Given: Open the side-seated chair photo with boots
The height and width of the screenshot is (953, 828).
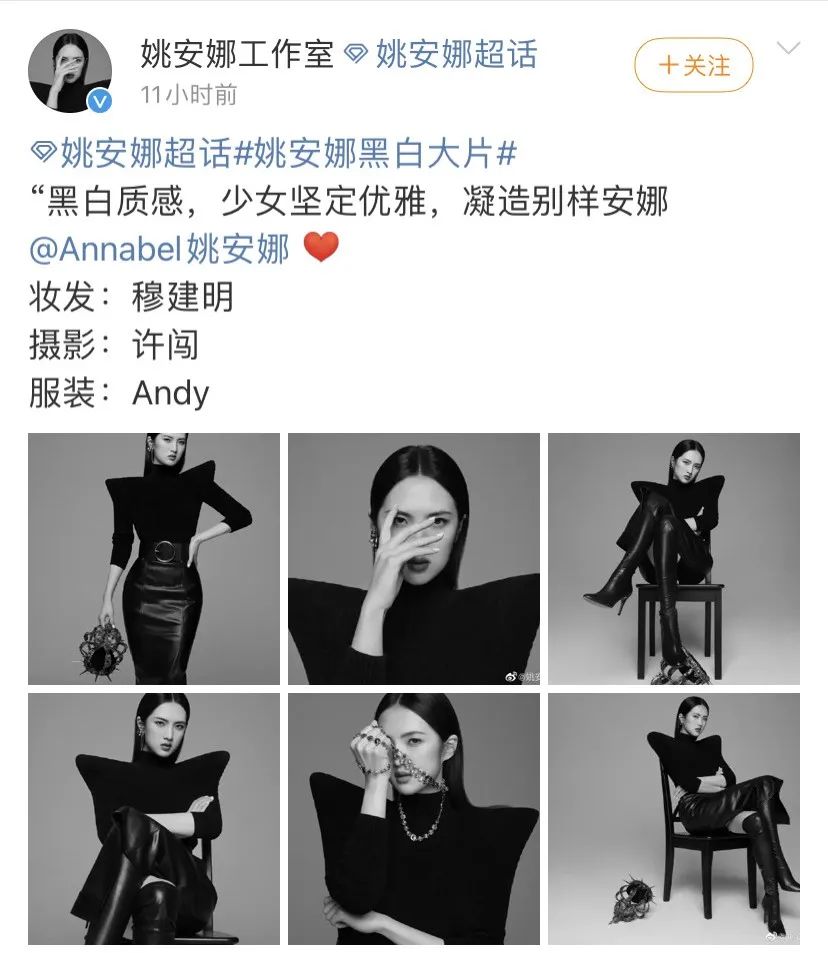Looking at the screenshot, I should pyautogui.click(x=674, y=819).
